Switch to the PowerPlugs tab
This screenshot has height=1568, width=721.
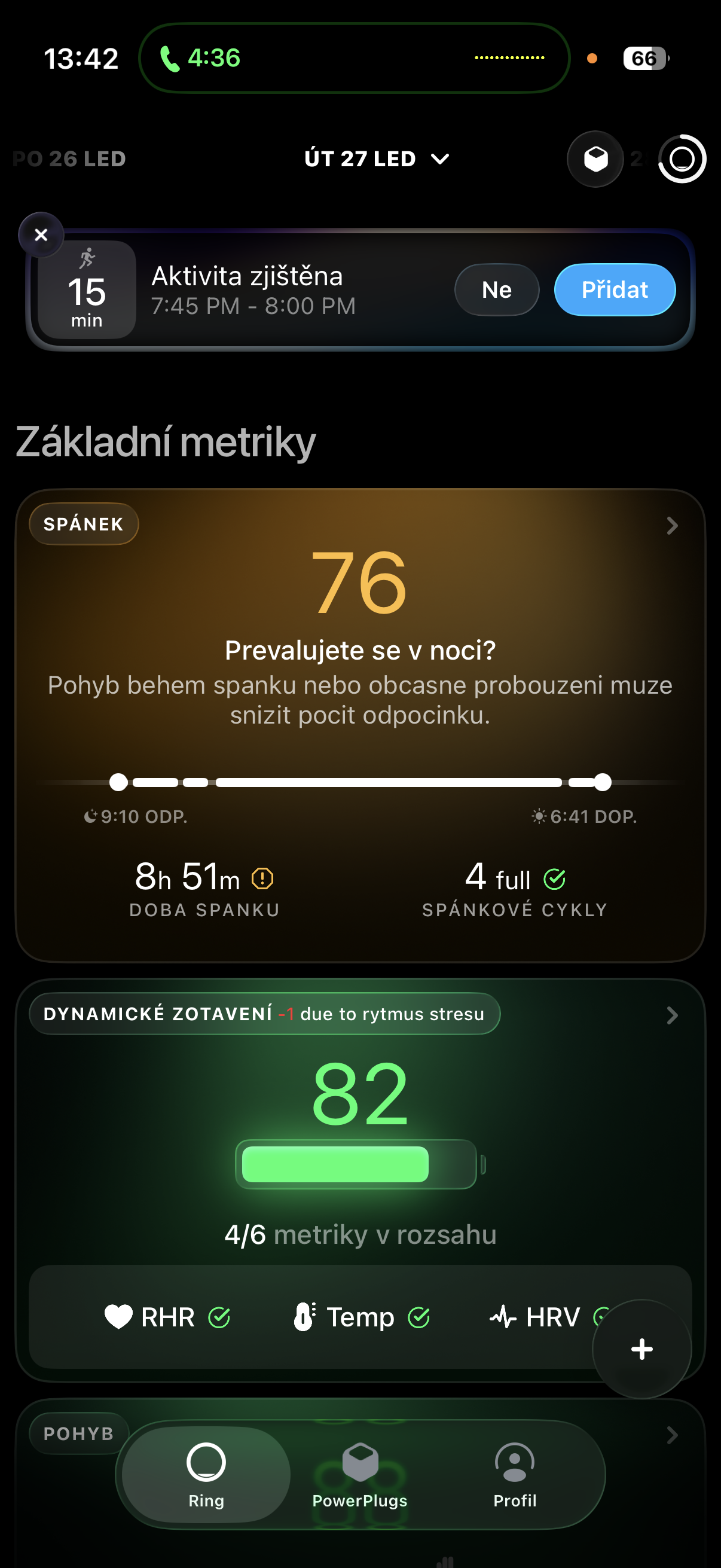[x=359, y=1474]
